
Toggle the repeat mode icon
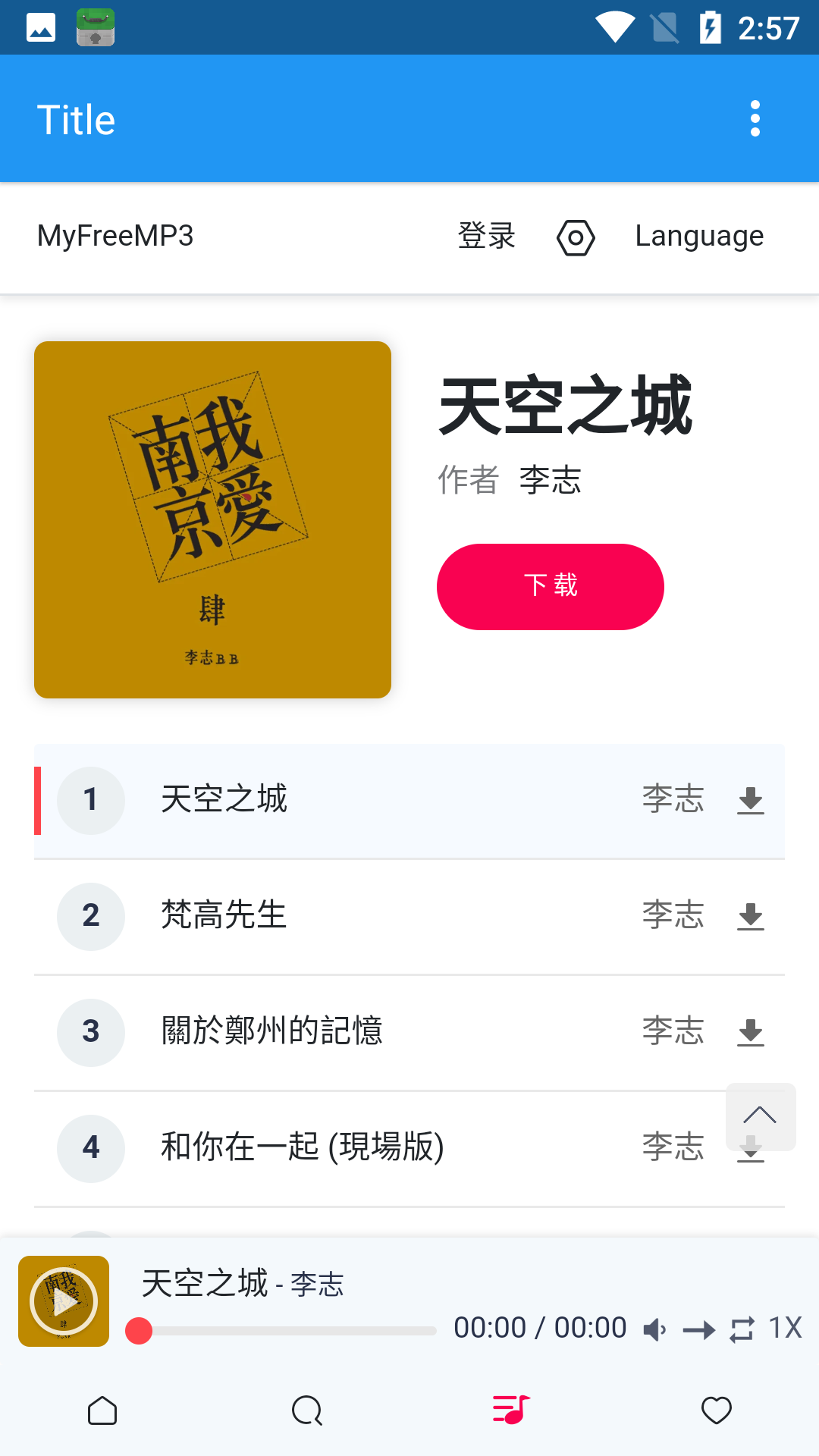(742, 1329)
